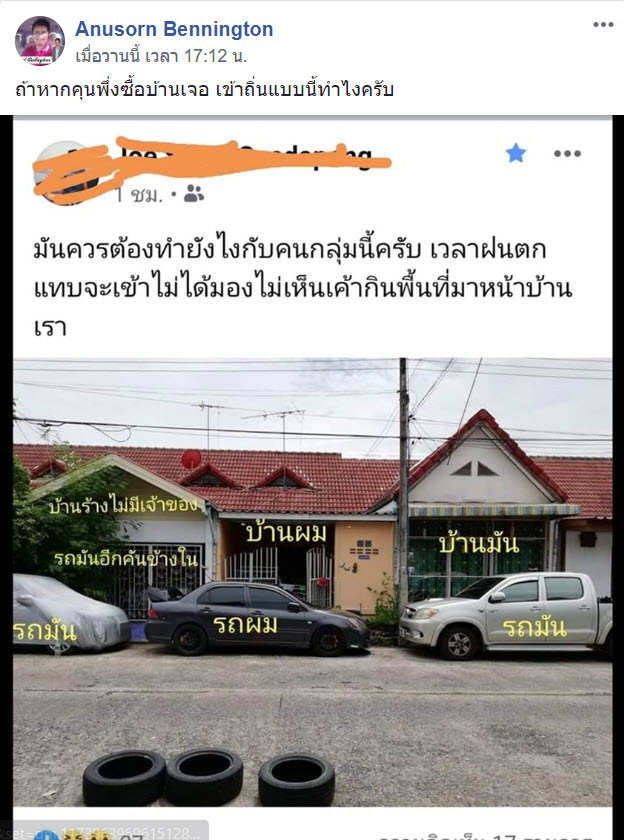Open Anusorn Bennington's profile picture
Image resolution: width=624 pixels, height=840 pixels.
pos(40,41)
